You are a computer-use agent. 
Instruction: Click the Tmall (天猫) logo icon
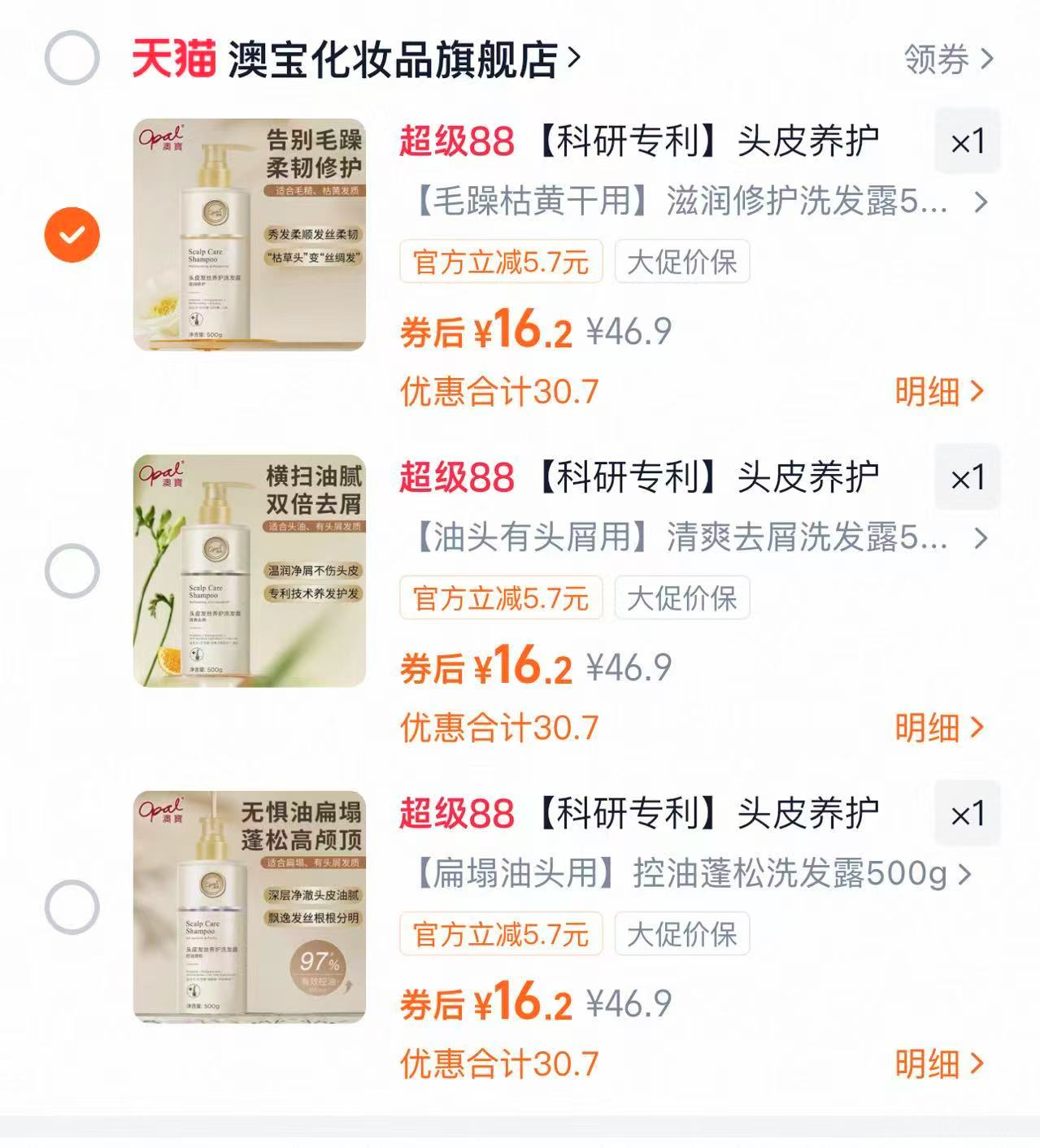(173, 57)
